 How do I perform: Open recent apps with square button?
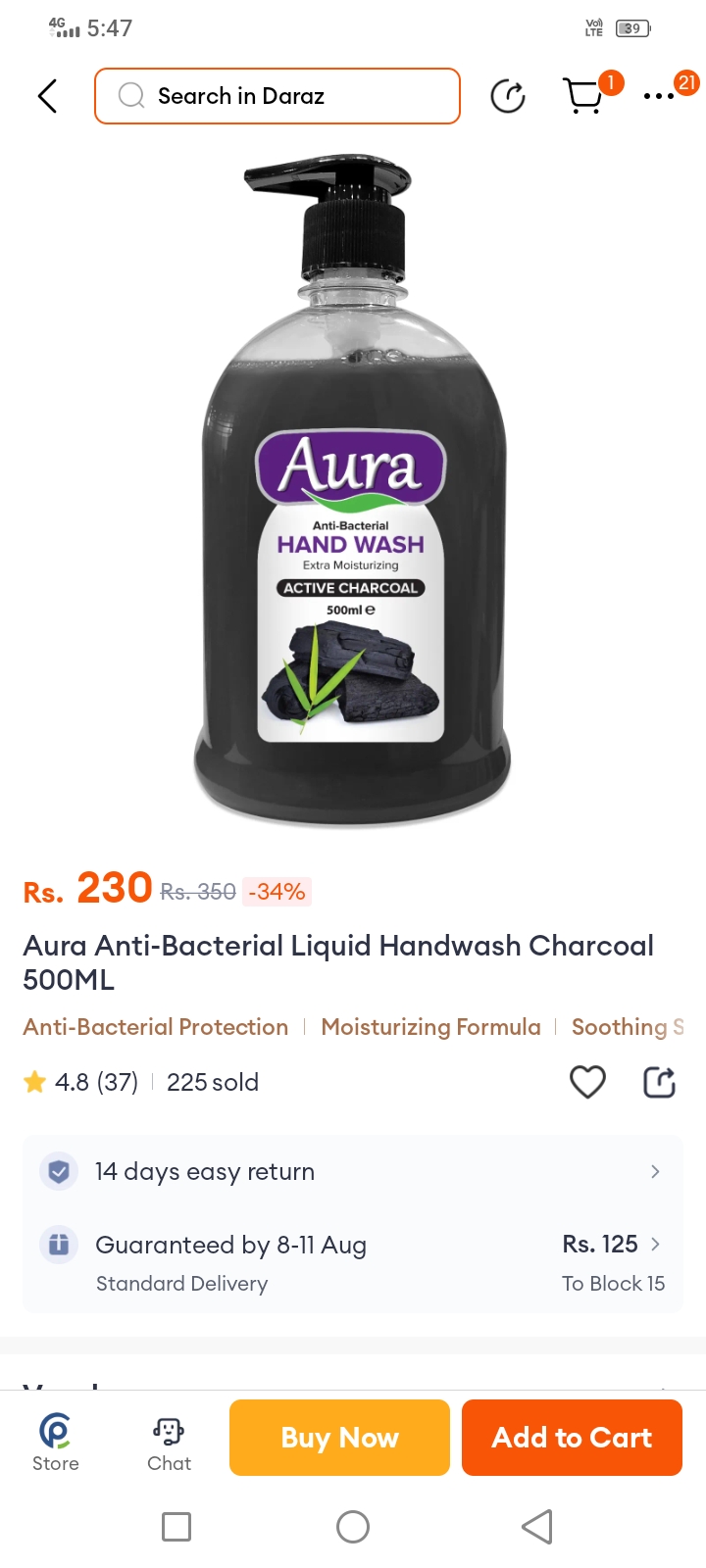coord(176,1527)
